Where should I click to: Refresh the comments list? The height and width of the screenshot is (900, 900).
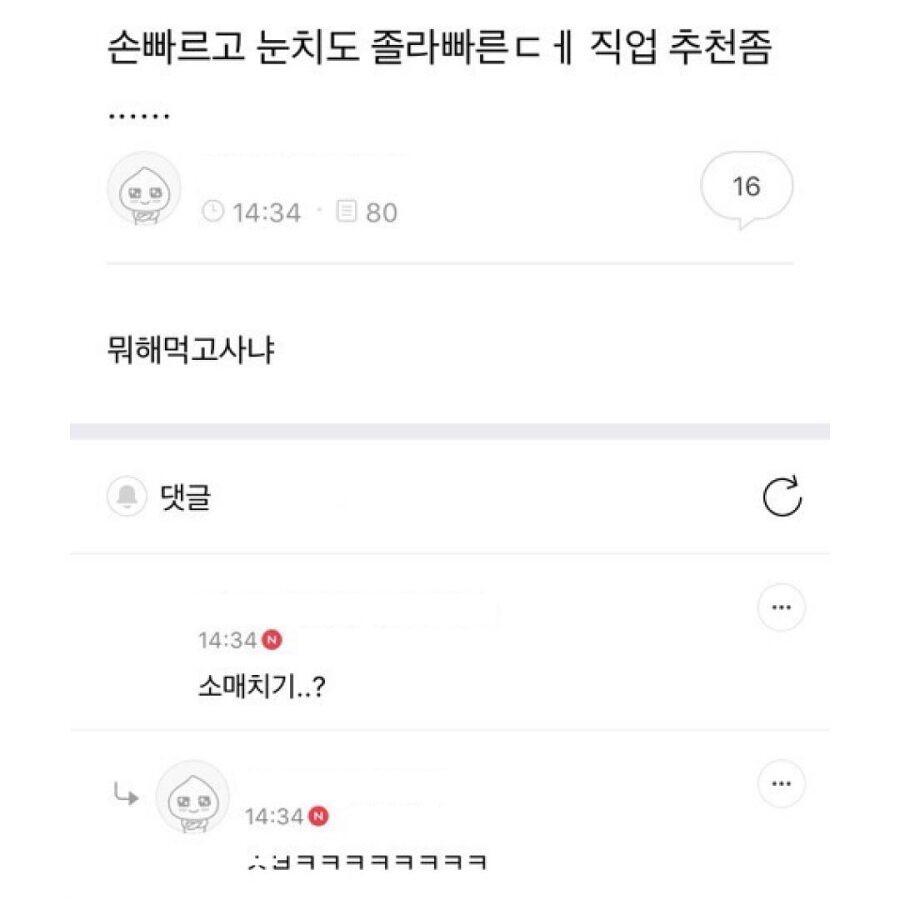point(782,497)
